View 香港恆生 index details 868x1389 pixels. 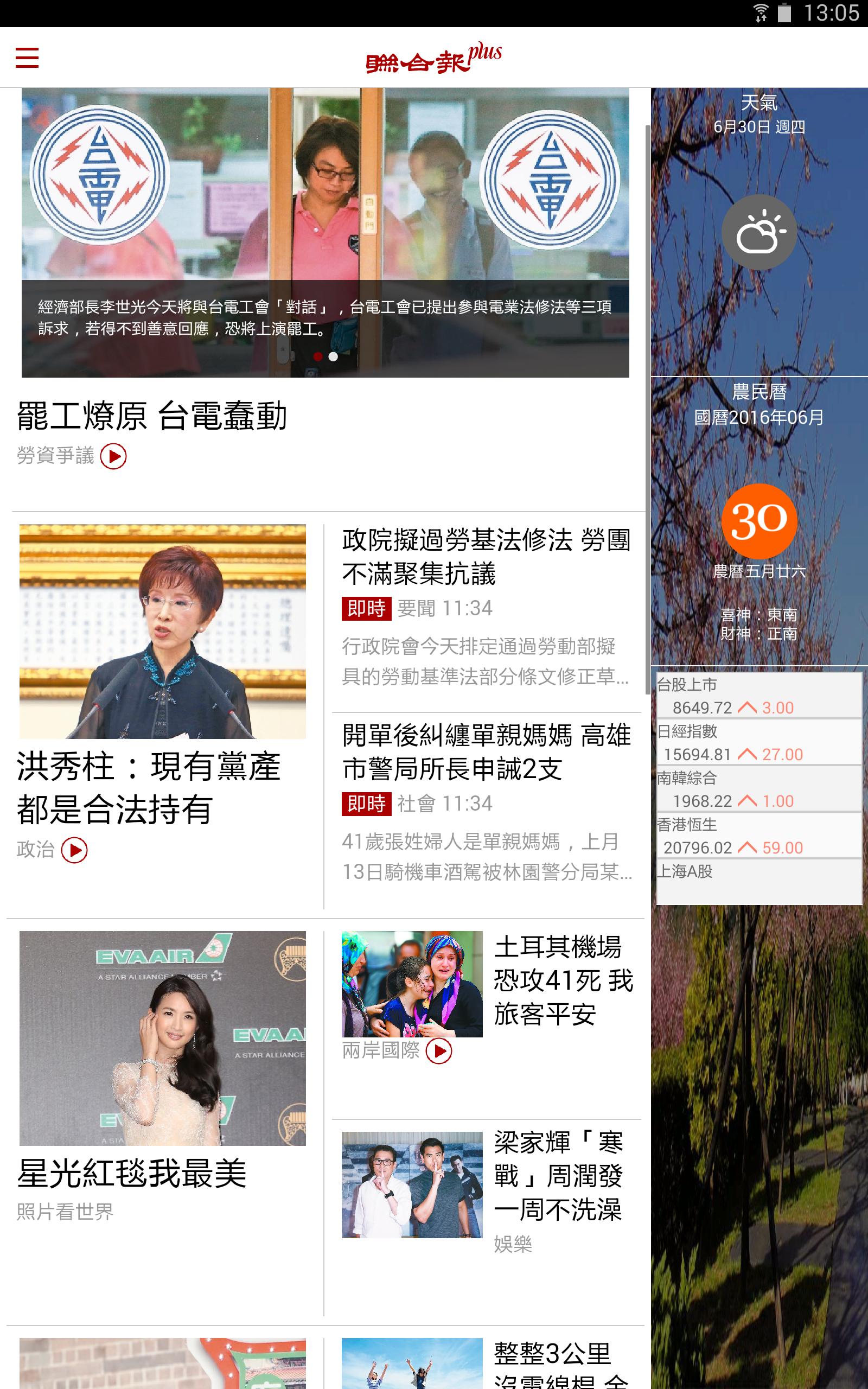coord(759,836)
